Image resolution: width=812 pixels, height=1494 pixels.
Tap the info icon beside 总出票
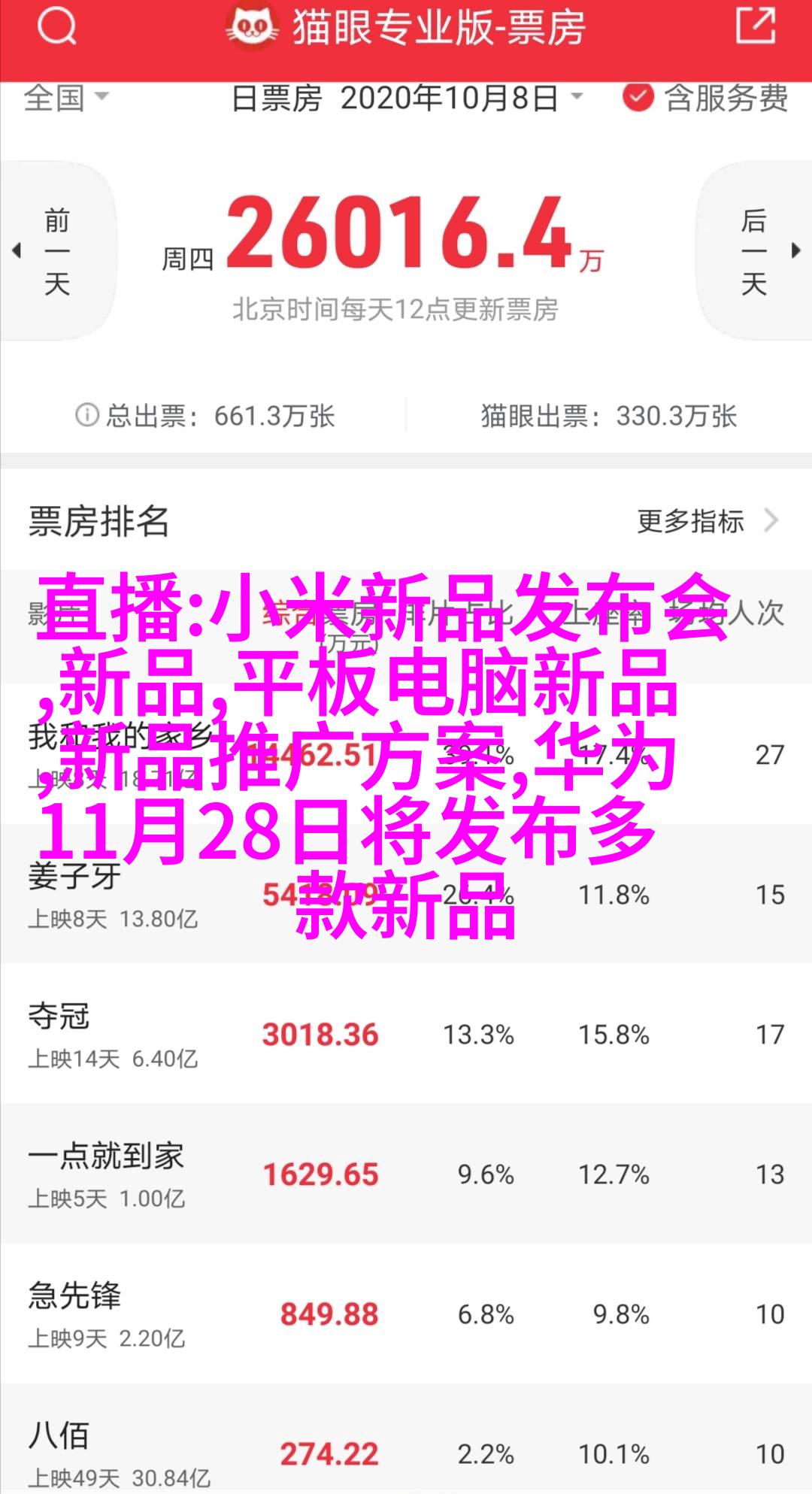(87, 414)
